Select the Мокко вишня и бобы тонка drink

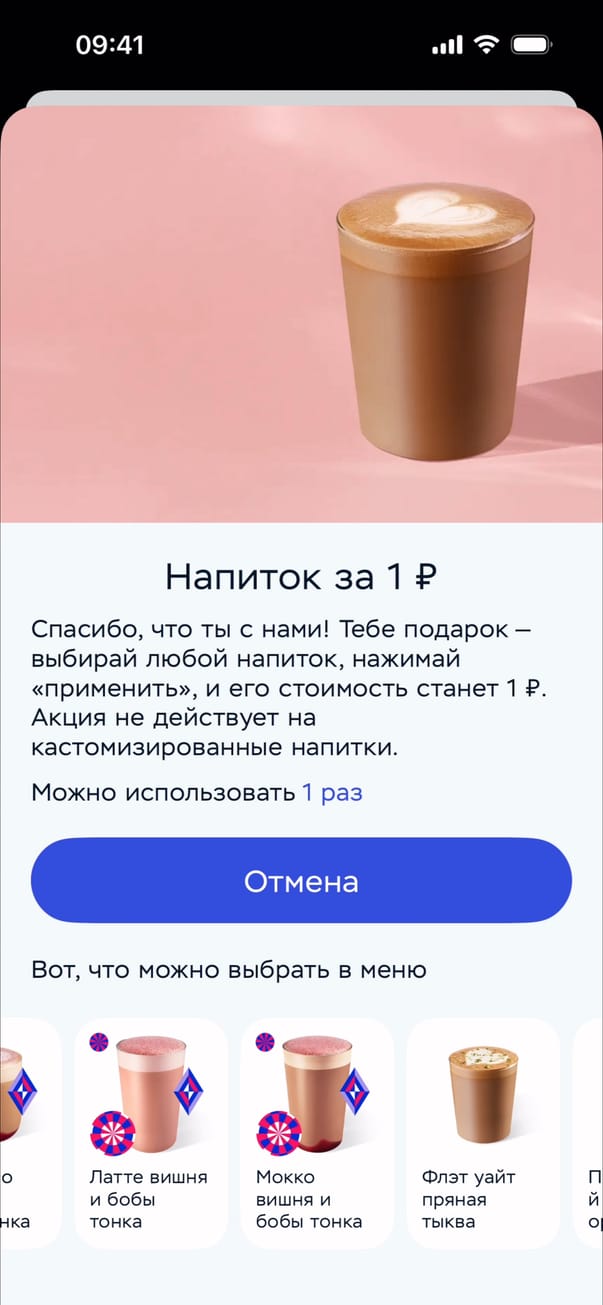(317, 1132)
